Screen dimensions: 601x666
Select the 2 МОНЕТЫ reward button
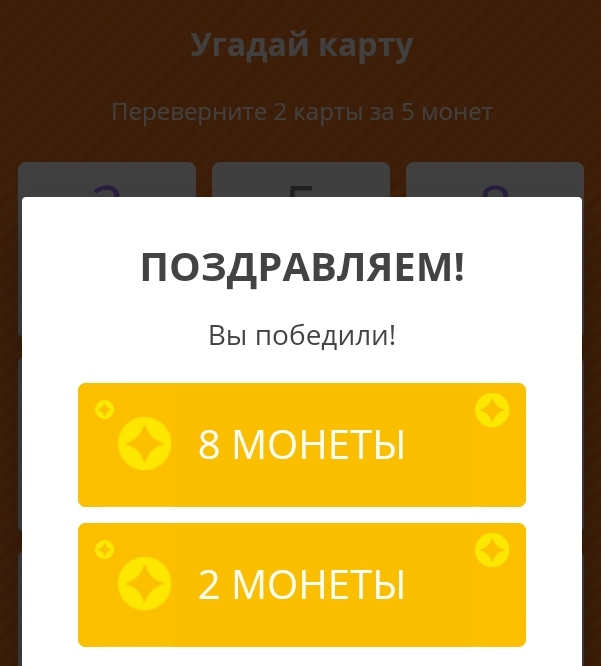(x=301, y=585)
